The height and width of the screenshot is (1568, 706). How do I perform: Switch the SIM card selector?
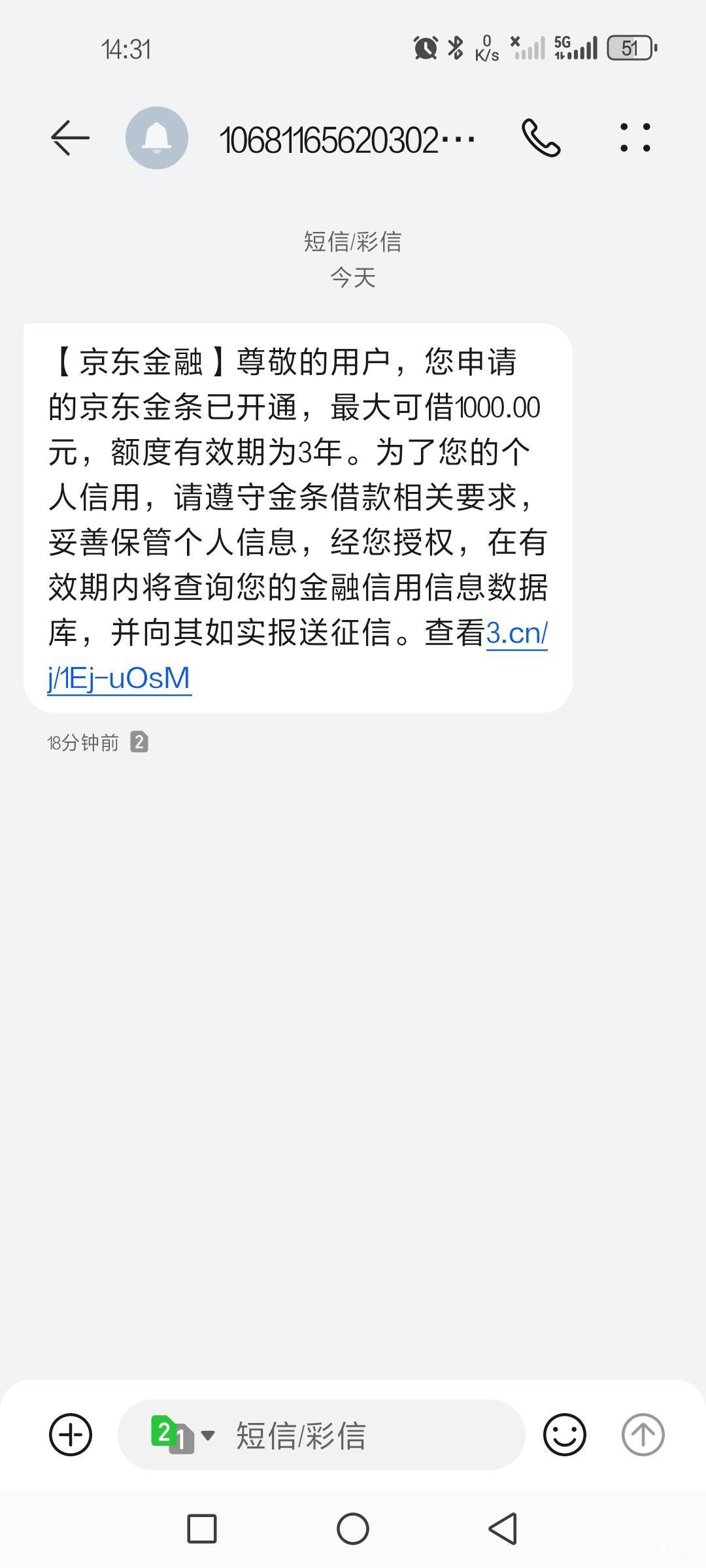click(183, 1435)
